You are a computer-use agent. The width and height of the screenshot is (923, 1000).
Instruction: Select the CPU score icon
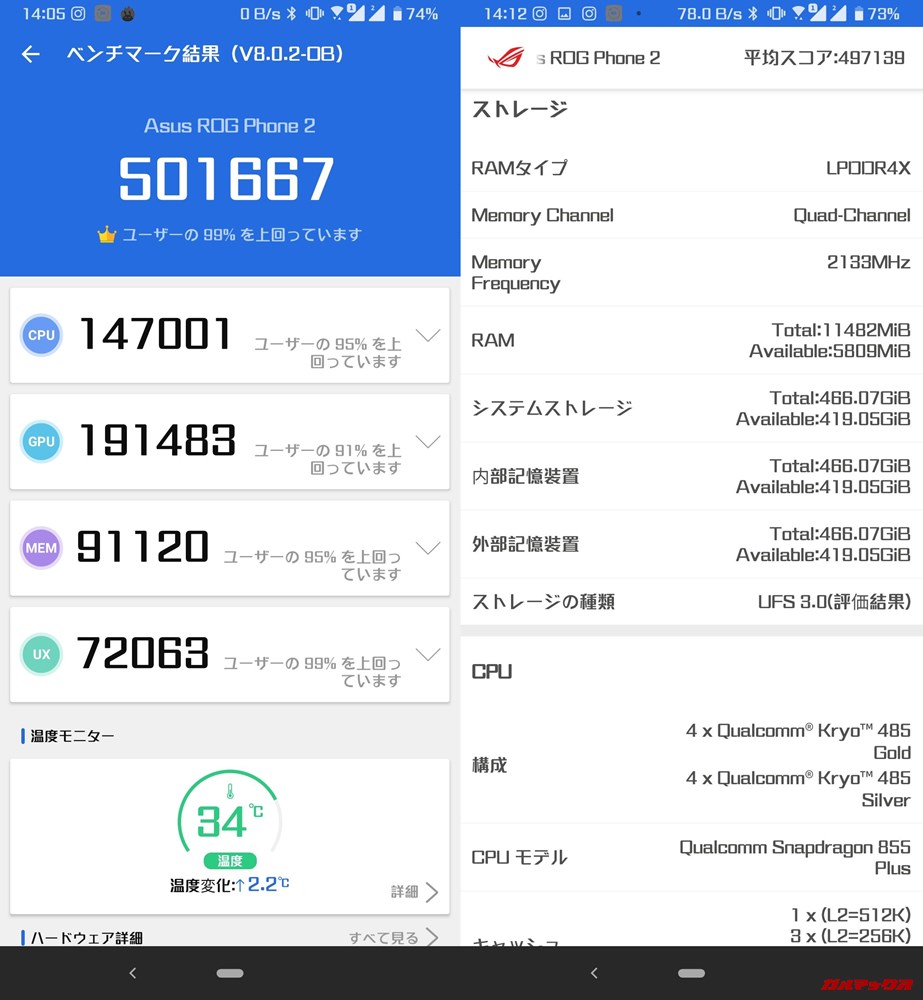[x=41, y=336]
